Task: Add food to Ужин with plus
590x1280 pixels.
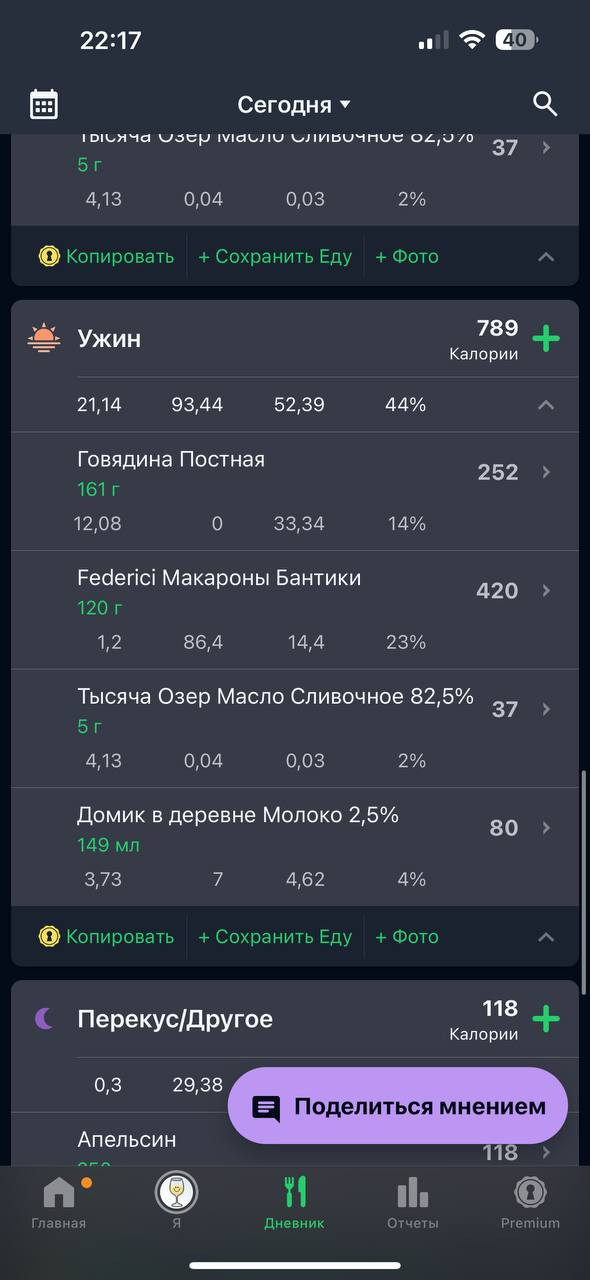Action: [x=546, y=339]
